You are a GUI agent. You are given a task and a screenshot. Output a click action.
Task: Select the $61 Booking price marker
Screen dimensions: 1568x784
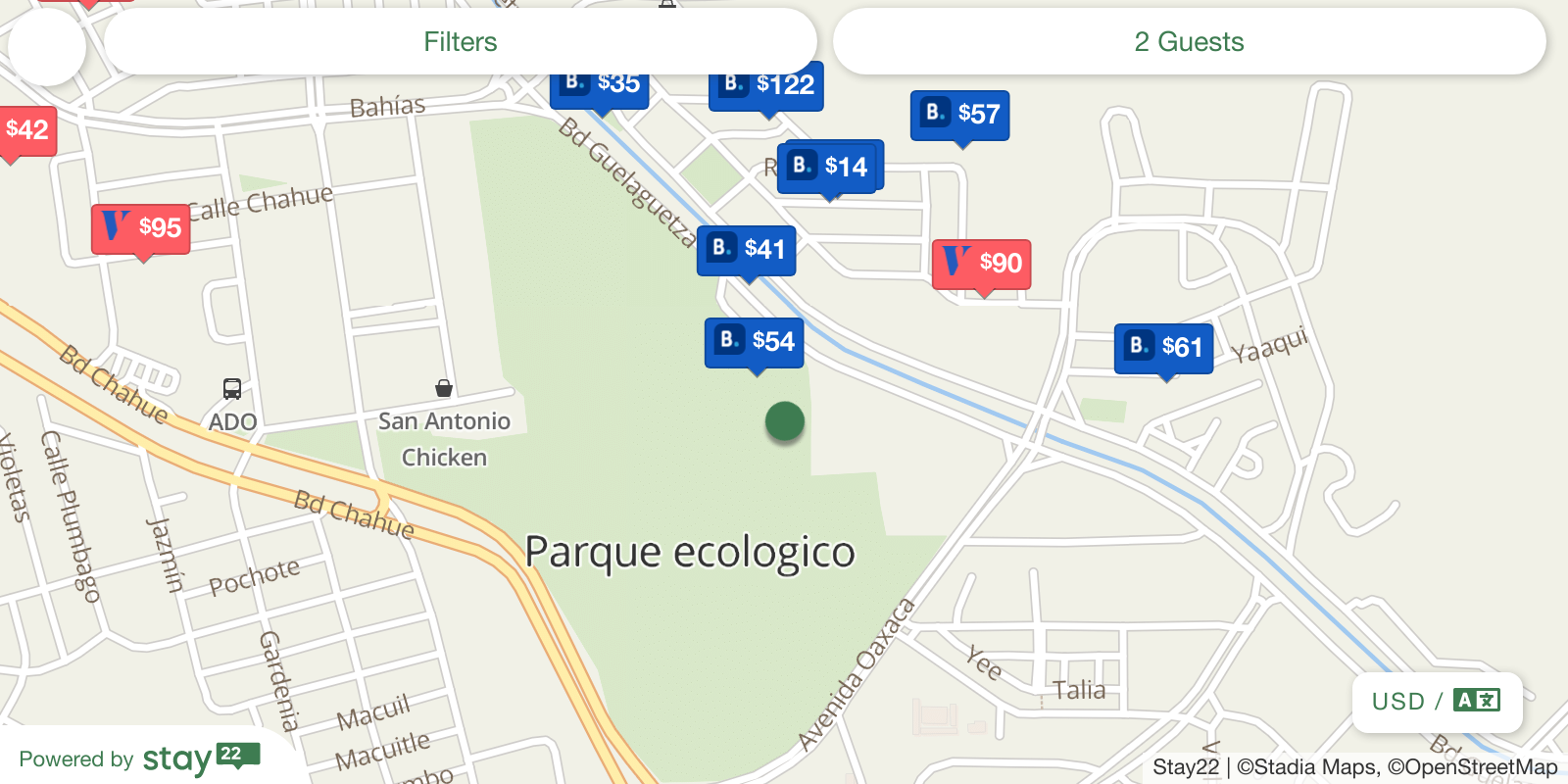(x=1163, y=348)
